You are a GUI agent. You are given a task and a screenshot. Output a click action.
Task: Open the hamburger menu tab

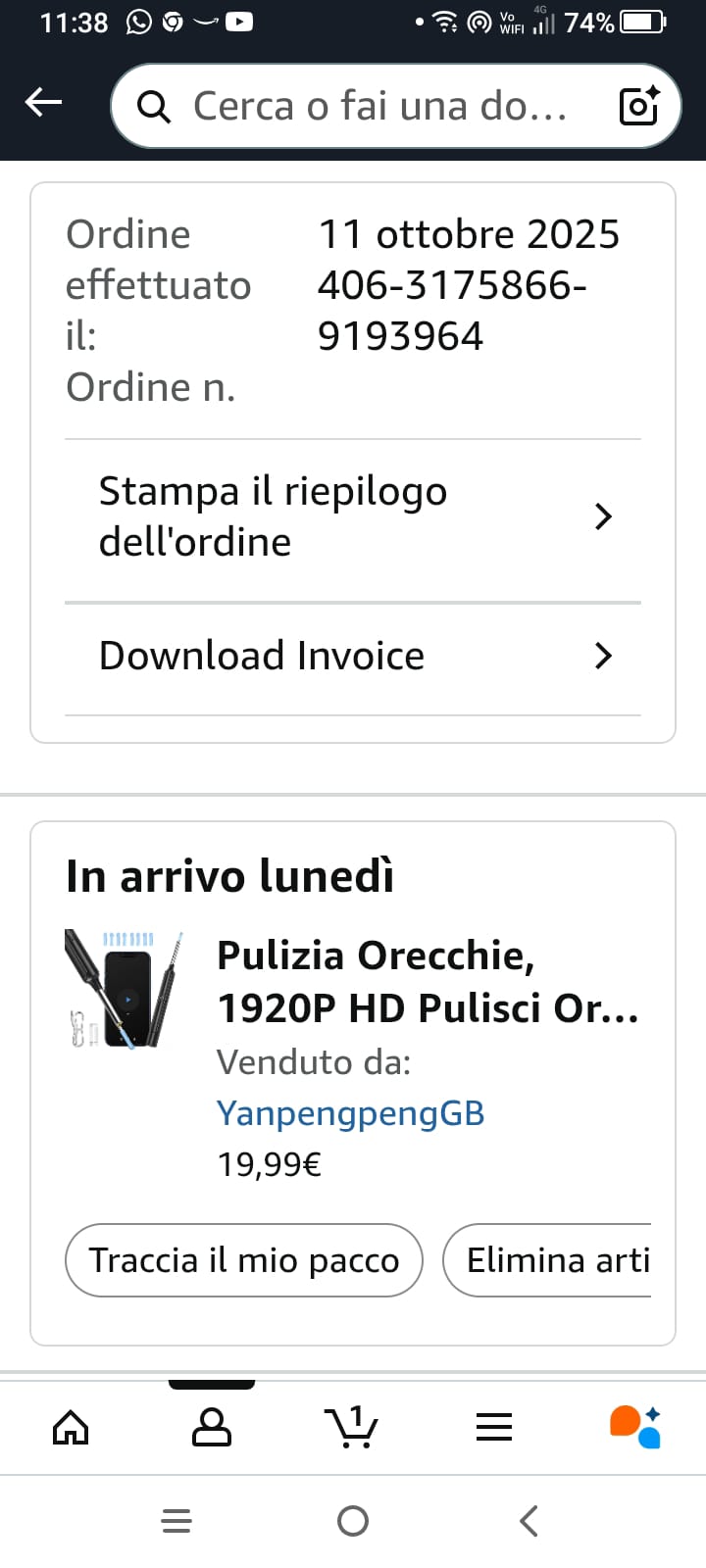point(494,1427)
